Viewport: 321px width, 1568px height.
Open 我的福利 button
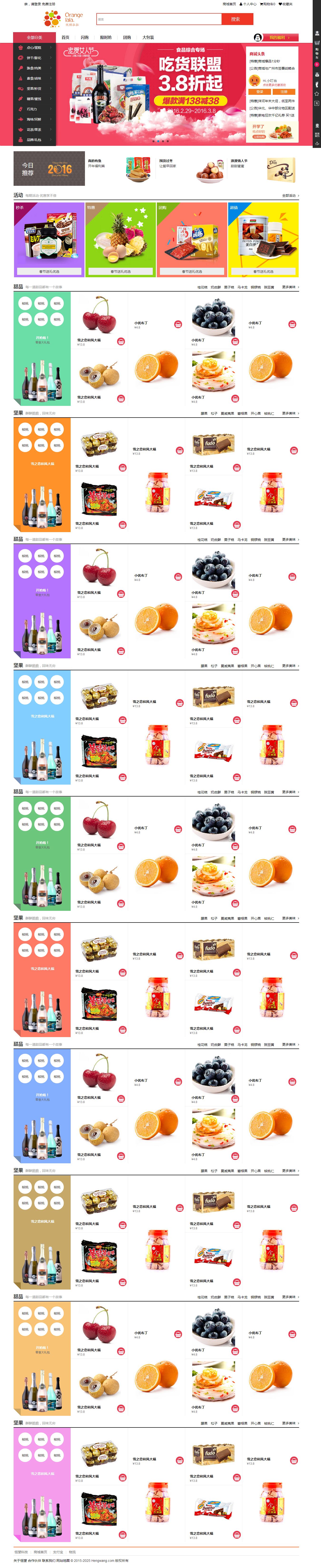277,37
